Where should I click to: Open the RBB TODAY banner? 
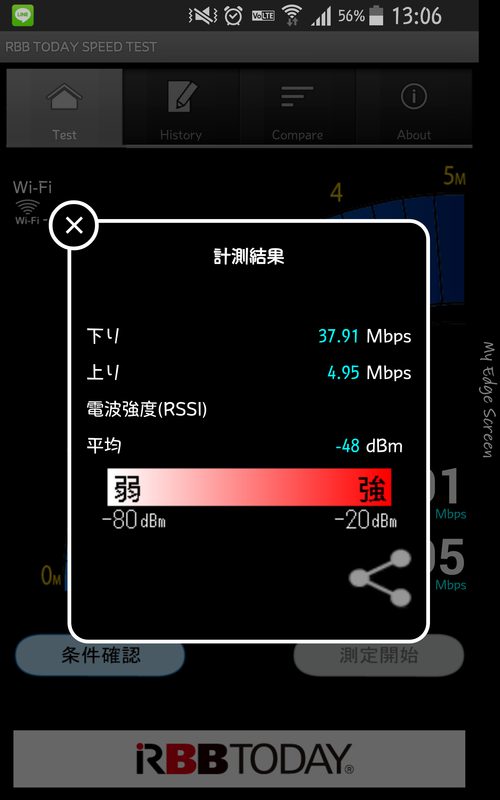click(x=239, y=759)
